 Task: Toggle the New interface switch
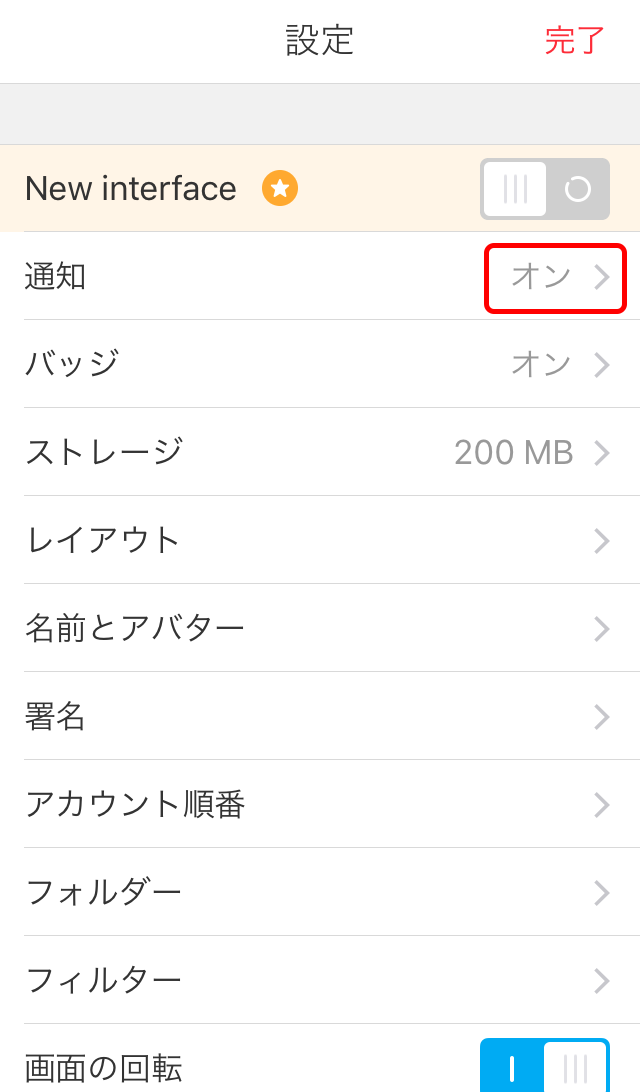click(545, 189)
